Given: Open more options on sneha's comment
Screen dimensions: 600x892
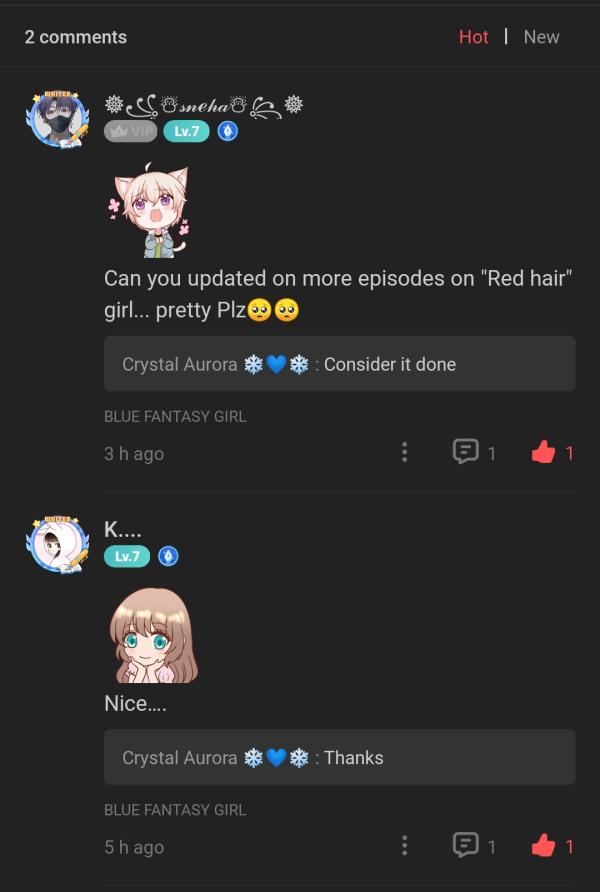Looking at the screenshot, I should coord(404,453).
